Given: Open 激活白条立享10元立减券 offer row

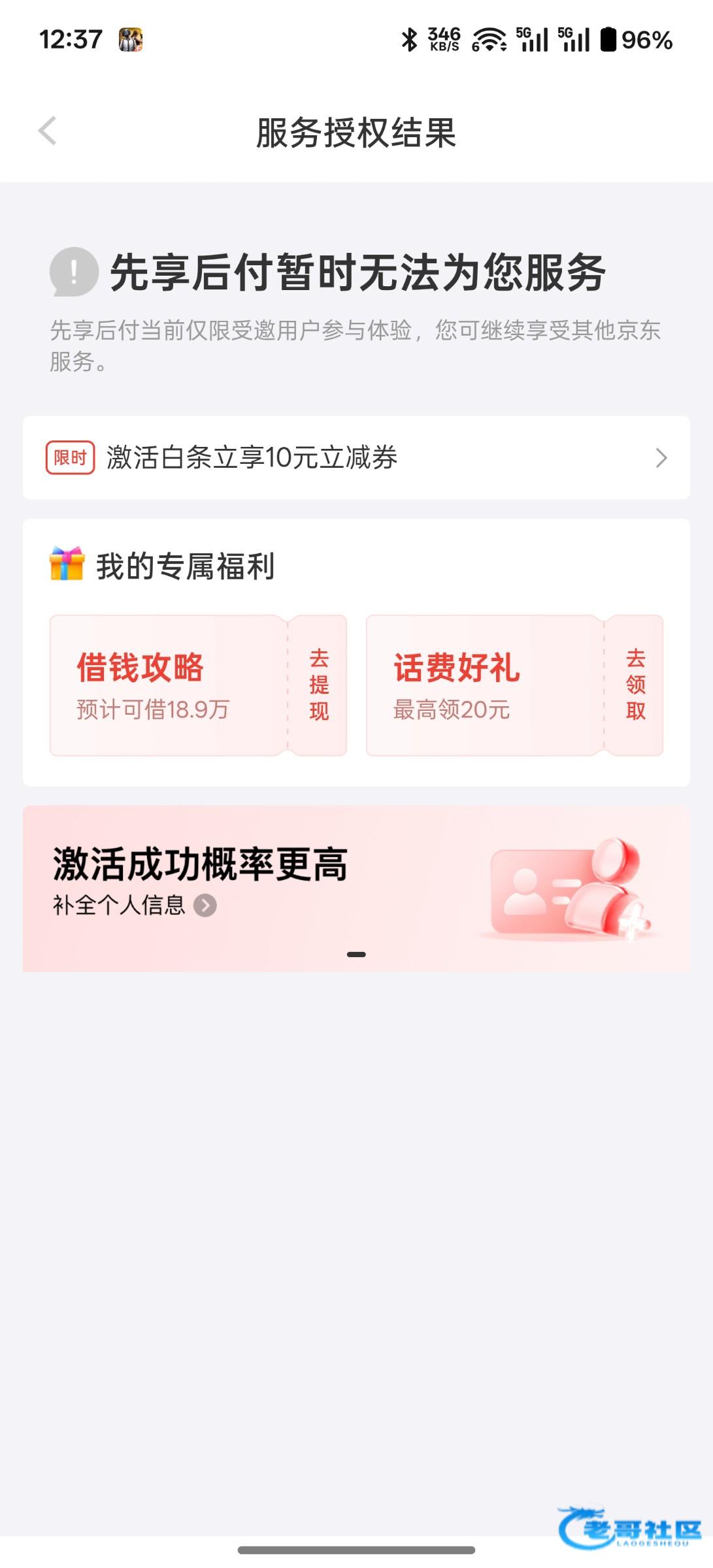Looking at the screenshot, I should point(356,457).
